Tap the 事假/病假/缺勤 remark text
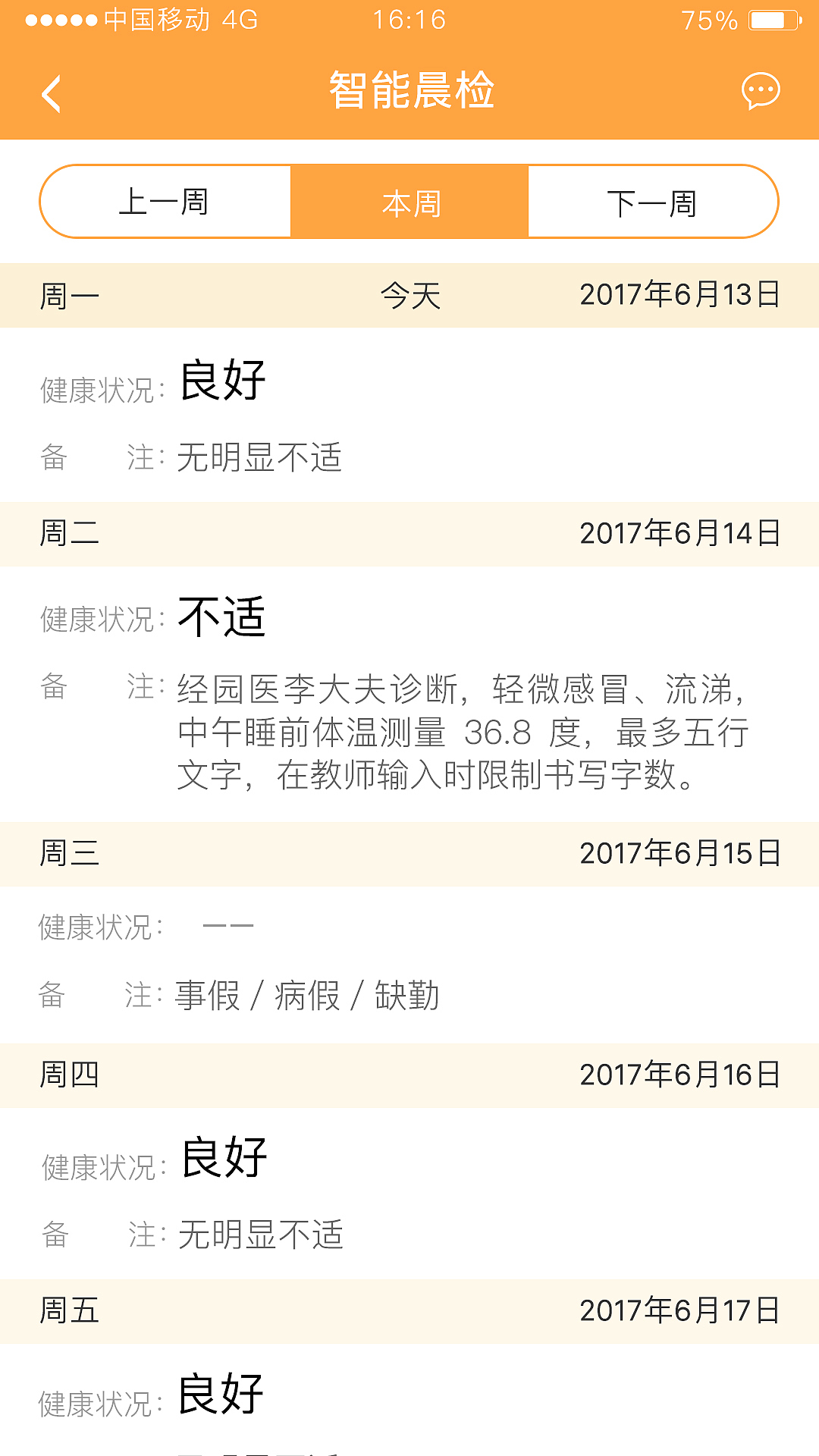The height and width of the screenshot is (1456, 819). tap(307, 997)
